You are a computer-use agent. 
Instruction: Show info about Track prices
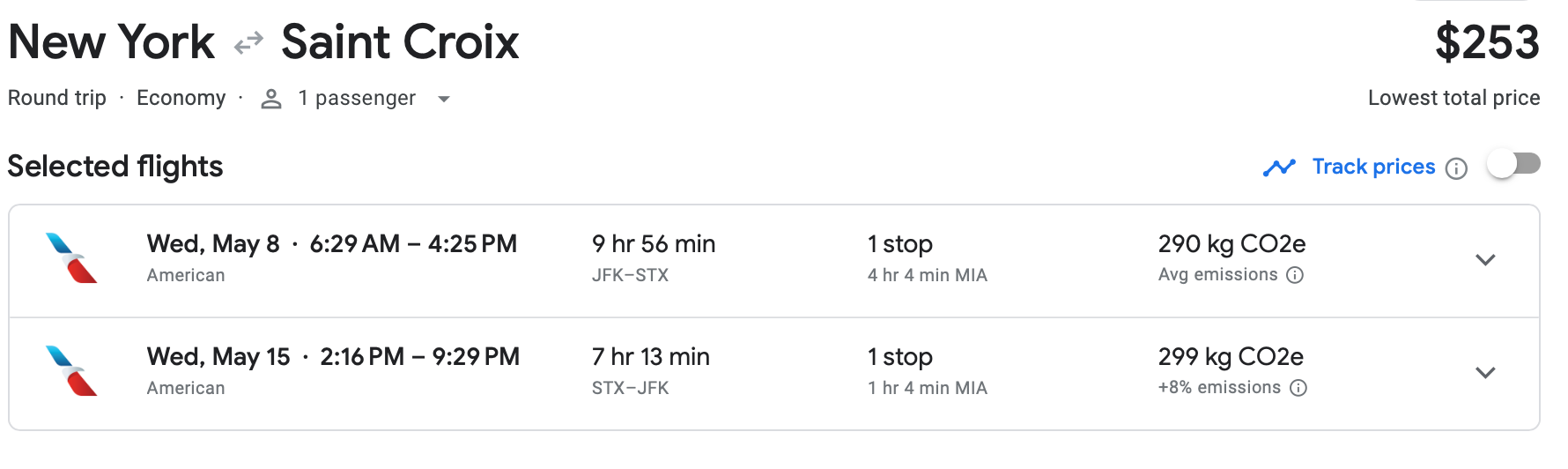[1457, 168]
